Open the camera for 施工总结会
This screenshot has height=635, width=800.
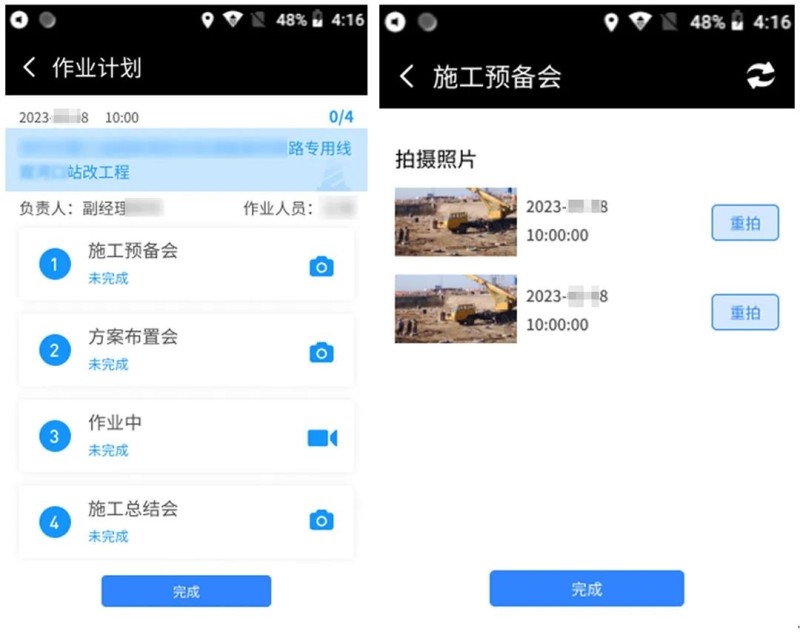click(x=321, y=520)
